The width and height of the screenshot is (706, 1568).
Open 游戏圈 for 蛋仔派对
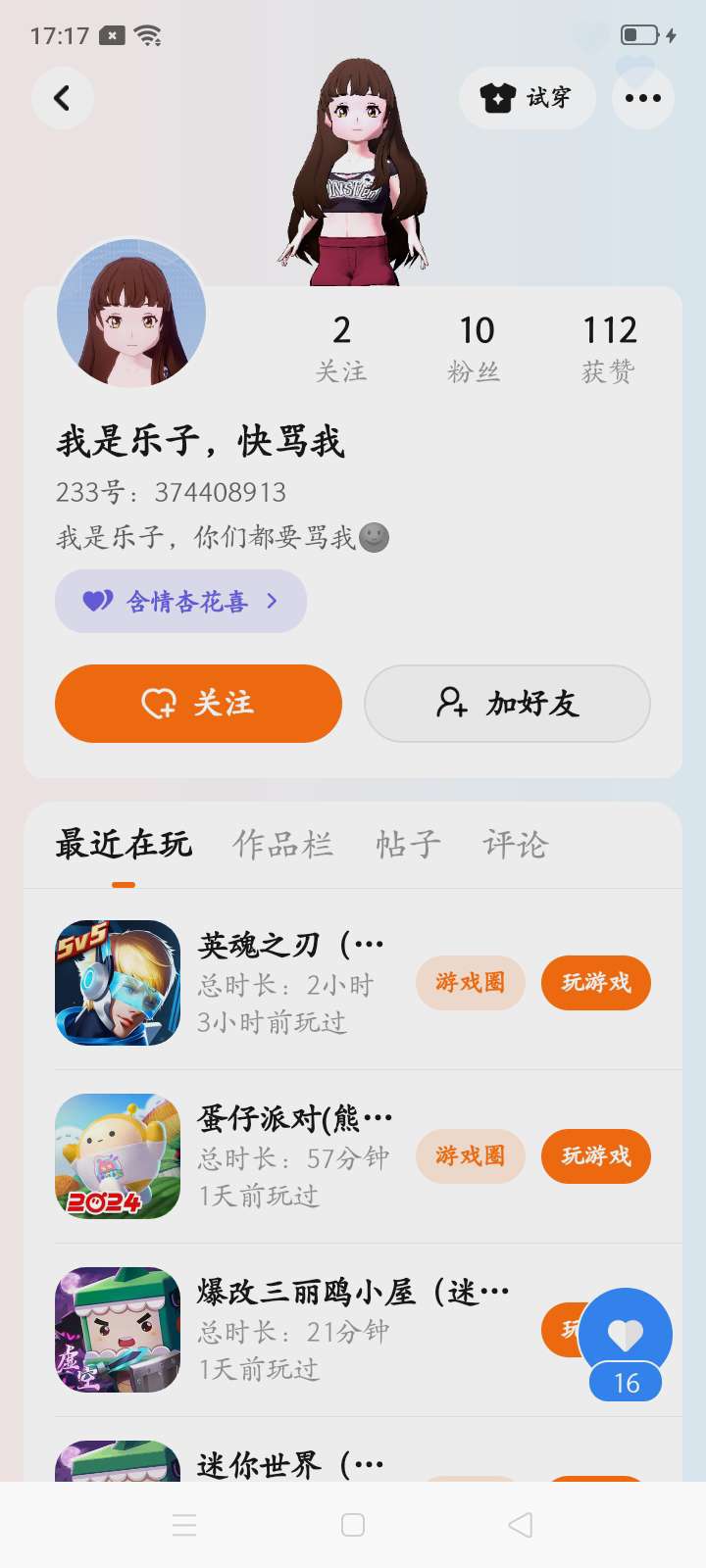coord(470,1155)
